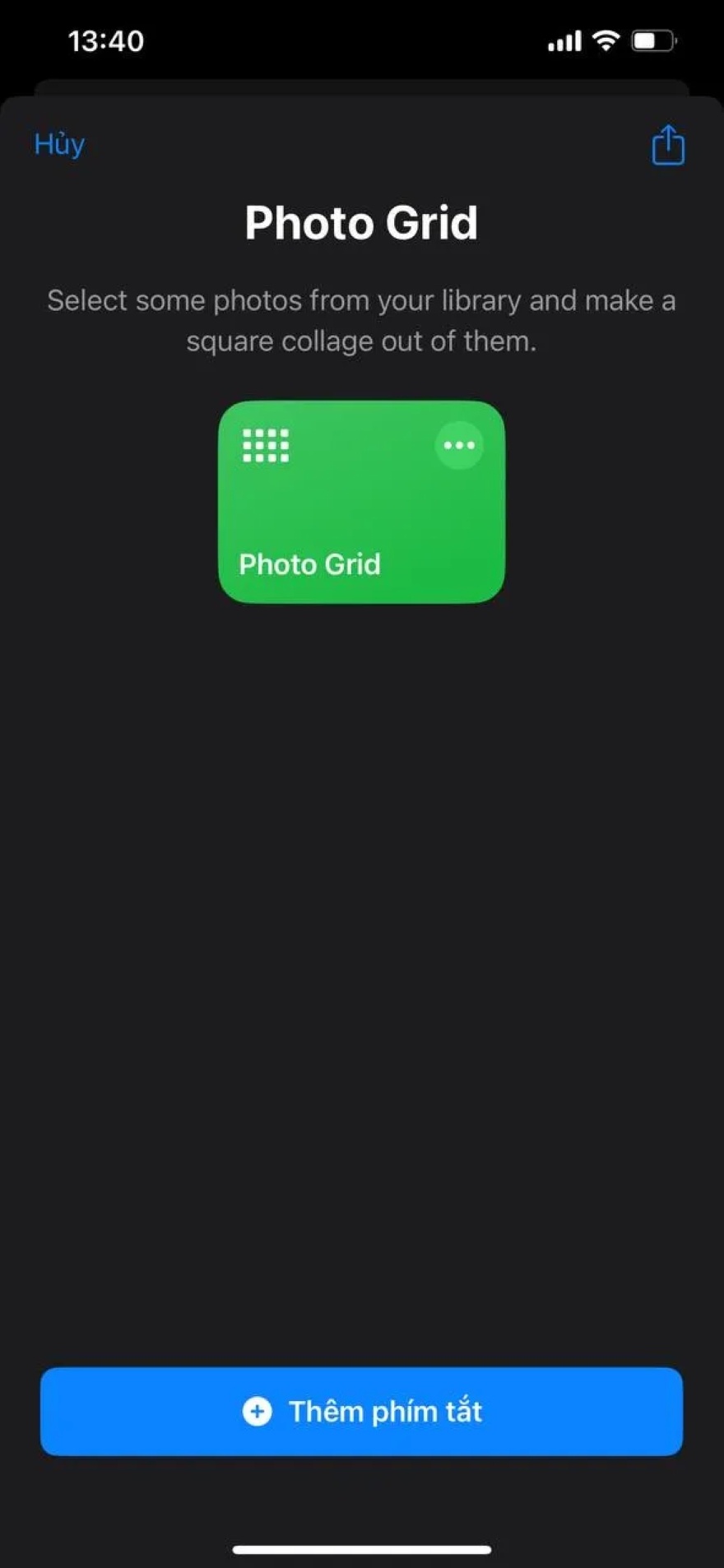Tap the Photo Grid label on the card
This screenshot has width=724, height=1568.
pyautogui.click(x=309, y=564)
